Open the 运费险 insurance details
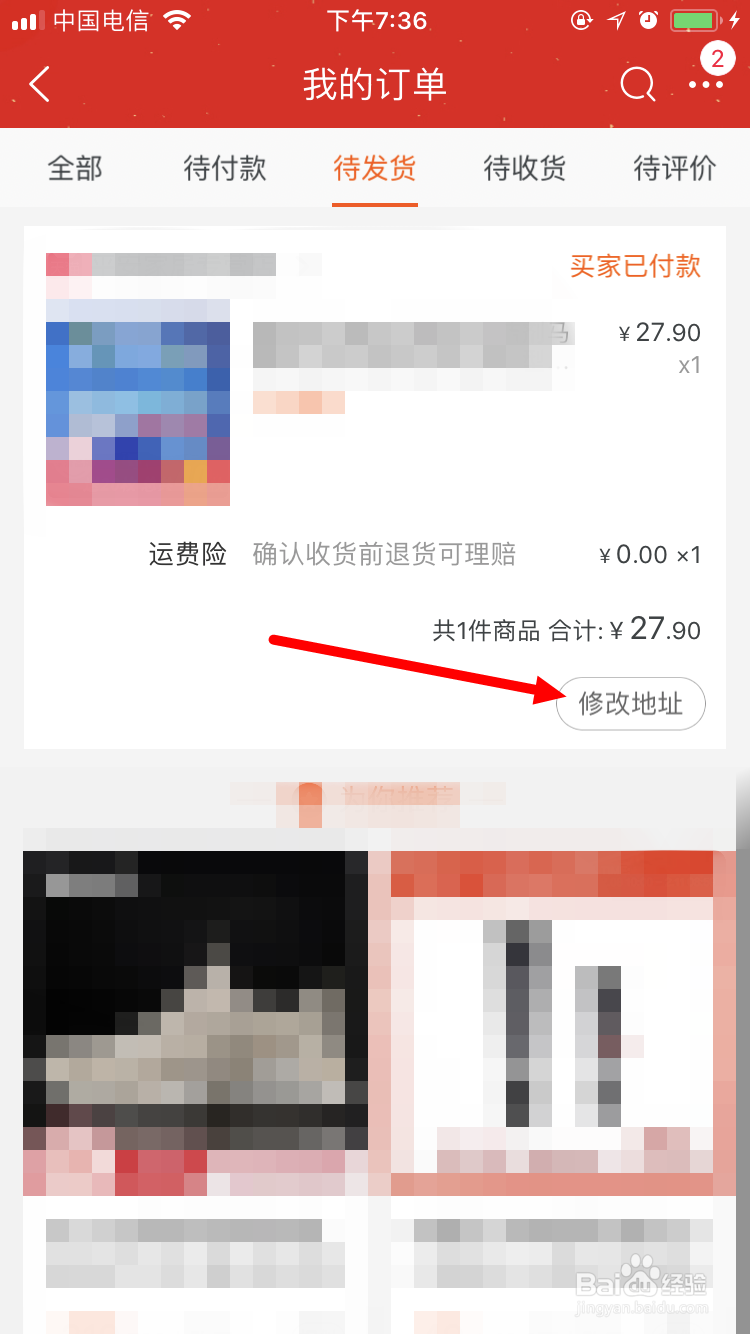 click(x=188, y=554)
